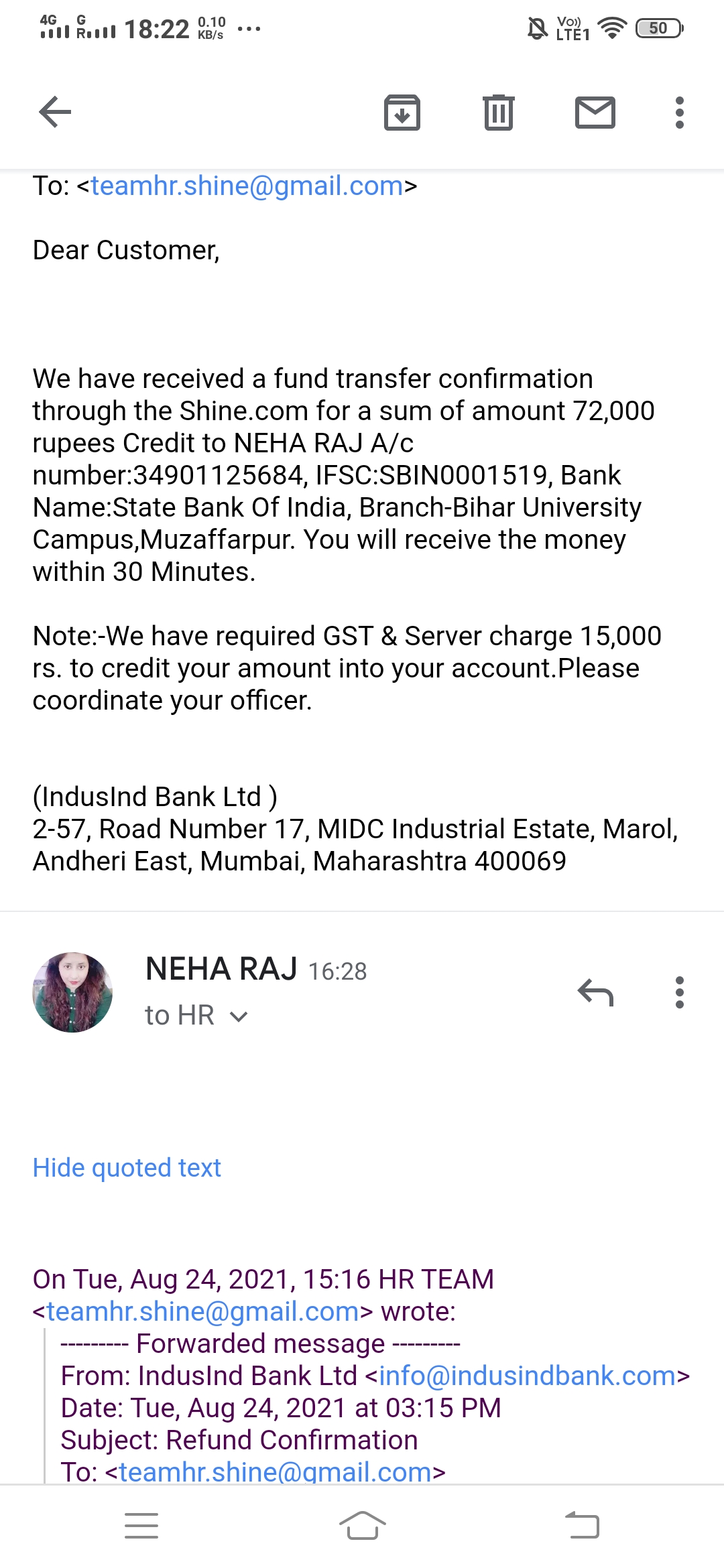Tap the teamhr.shine@gmail.com link above Dear Customer
The image size is (724, 1568).
point(247,186)
